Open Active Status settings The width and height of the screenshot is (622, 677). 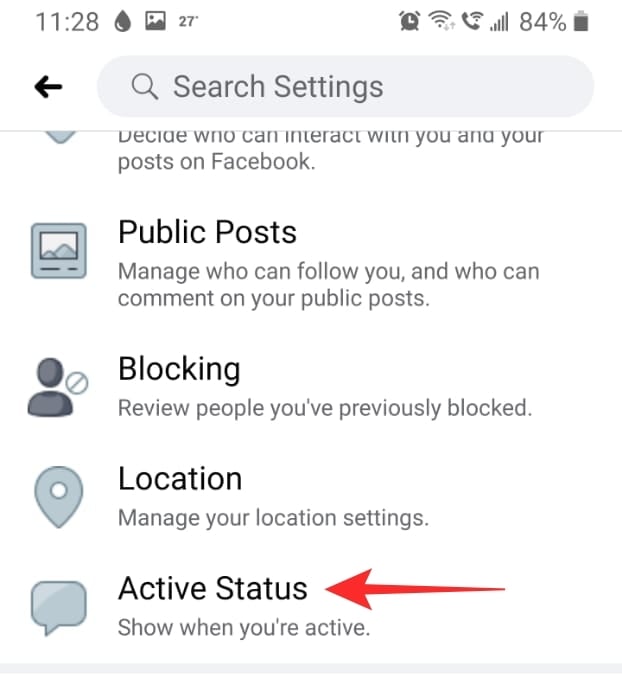coord(212,588)
